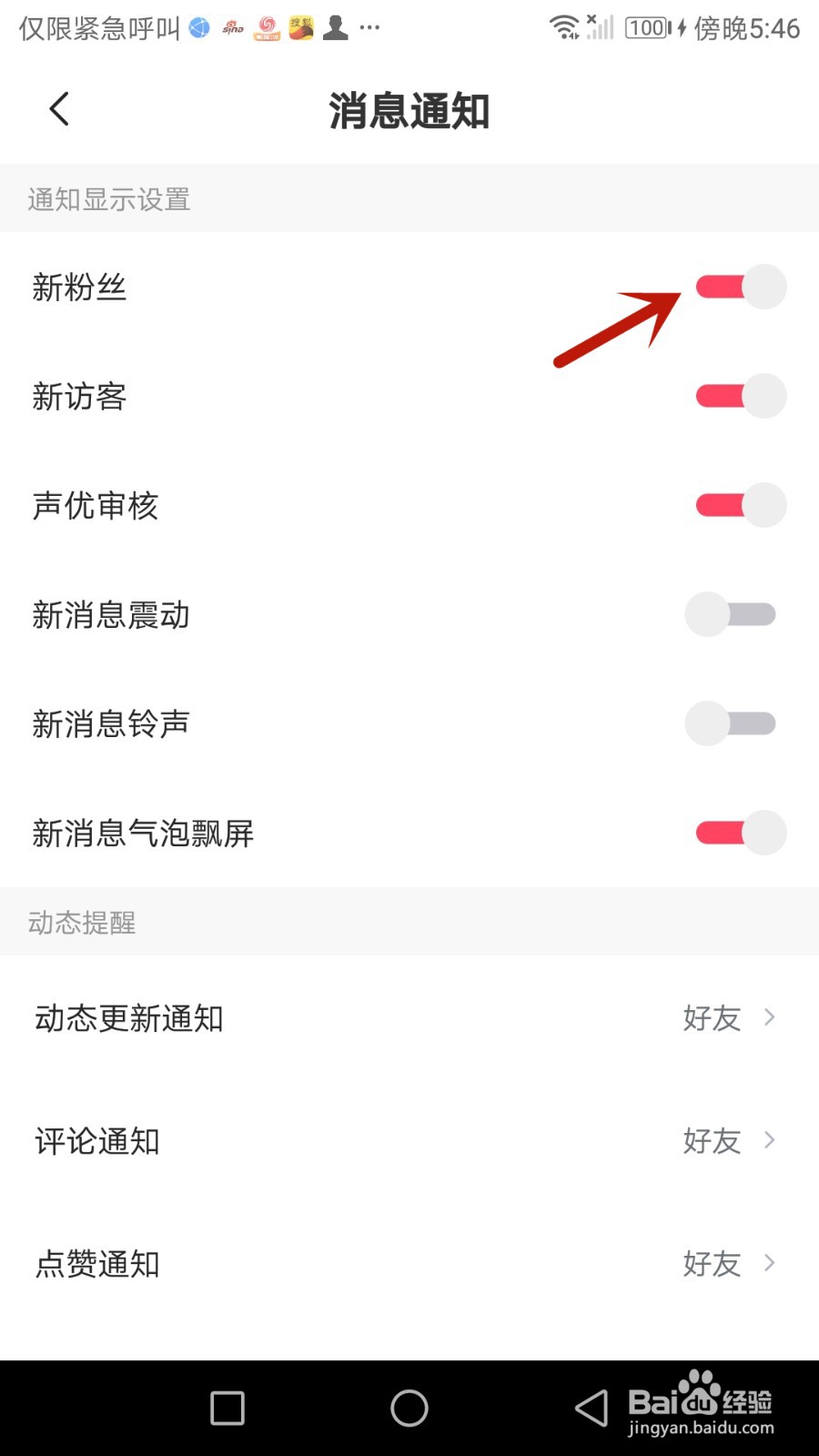The image size is (819, 1456).
Task: Tap the back arrow to exit 消息通知
Action: pos(58,108)
